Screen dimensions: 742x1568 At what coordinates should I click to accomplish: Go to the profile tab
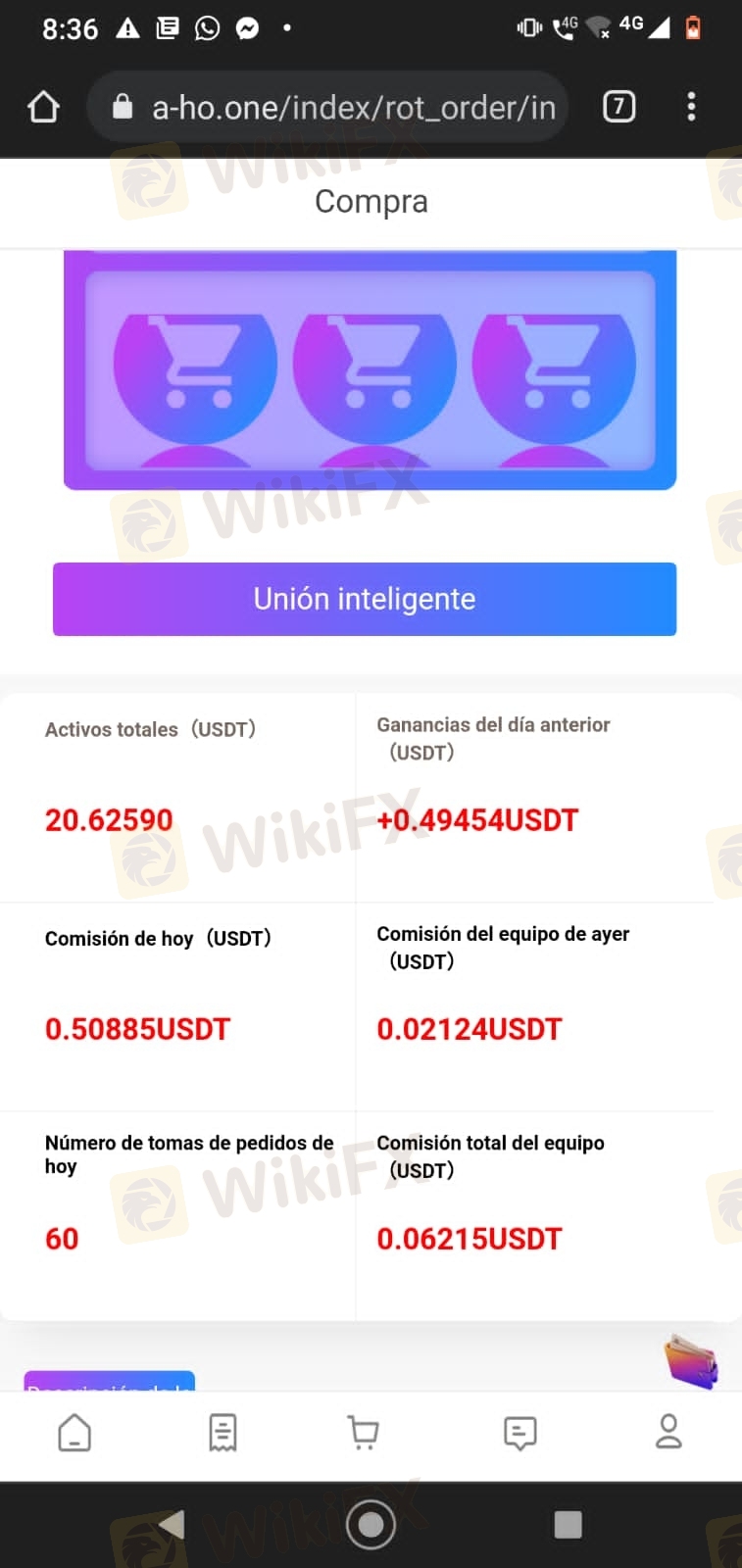(x=668, y=1432)
